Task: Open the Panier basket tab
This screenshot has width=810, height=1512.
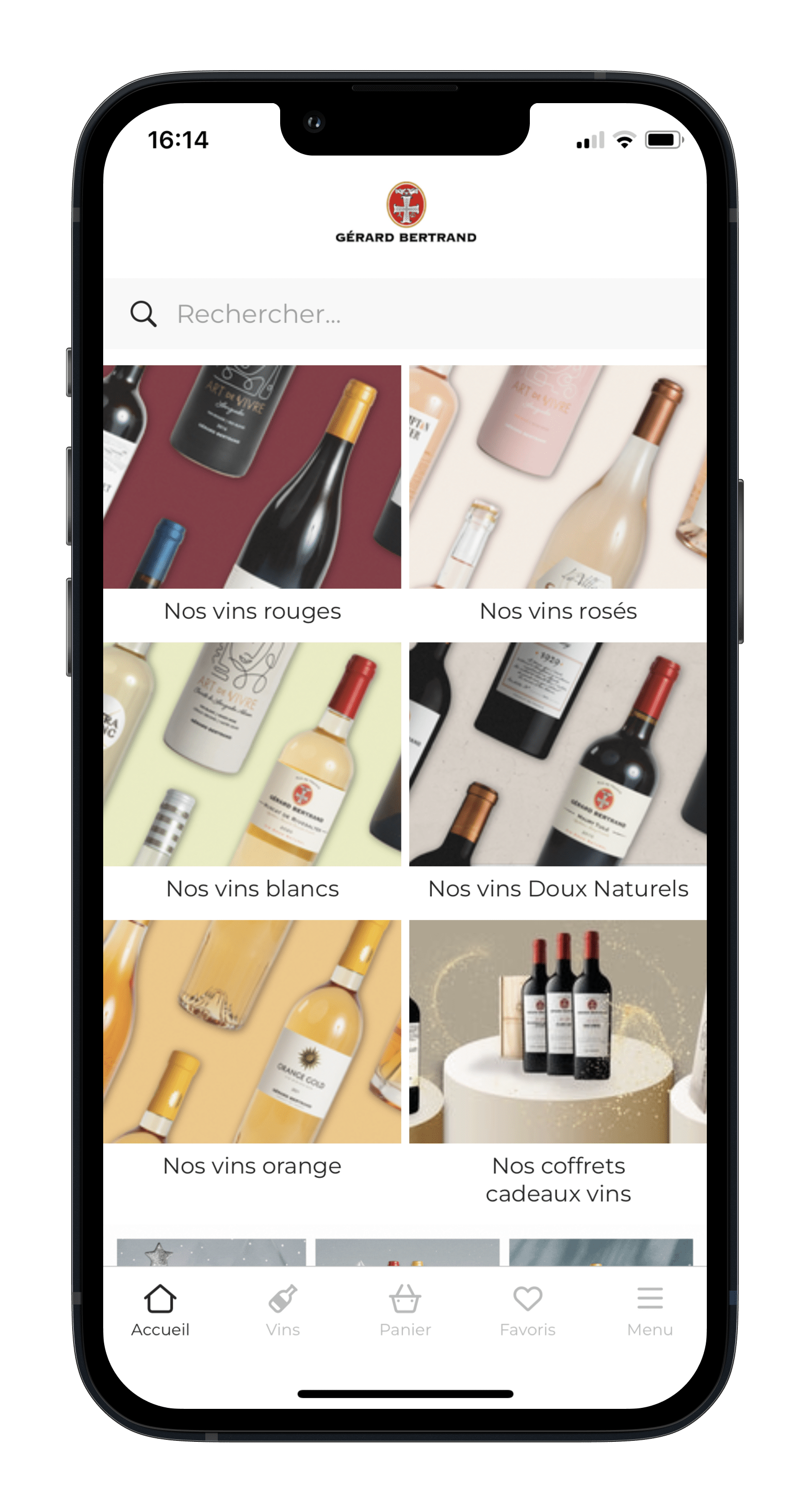Action: (404, 1310)
